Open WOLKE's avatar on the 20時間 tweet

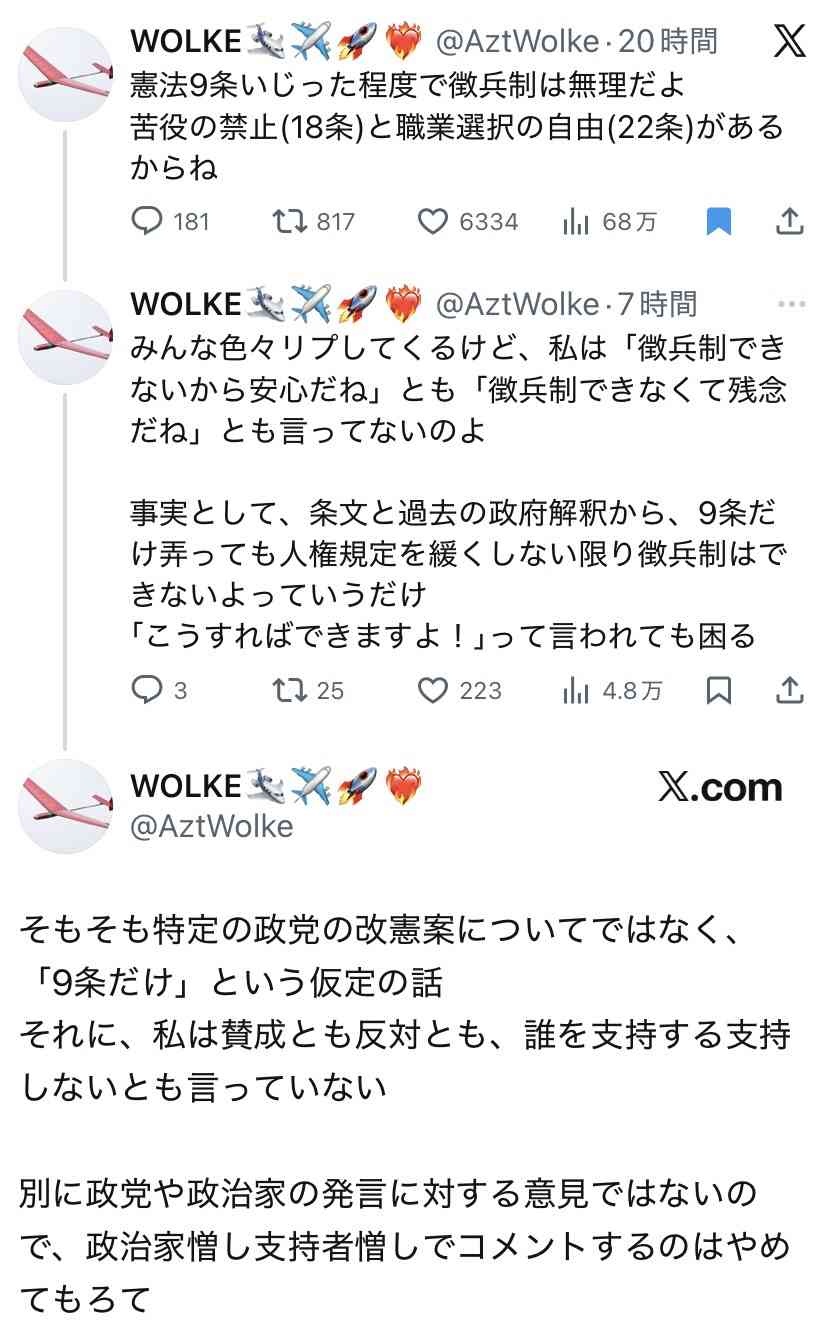(x=66, y=74)
